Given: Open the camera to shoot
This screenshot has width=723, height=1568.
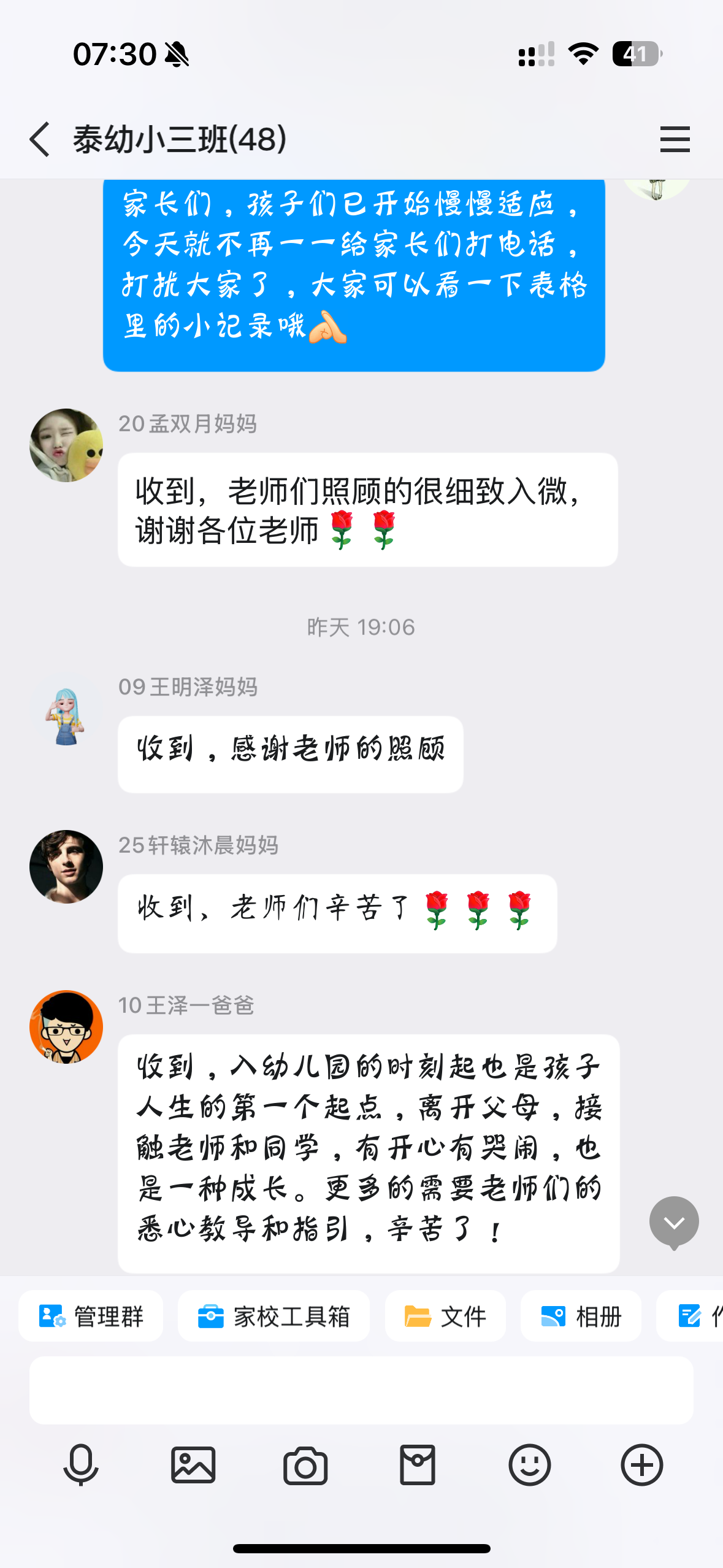Looking at the screenshot, I should coord(305,1465).
